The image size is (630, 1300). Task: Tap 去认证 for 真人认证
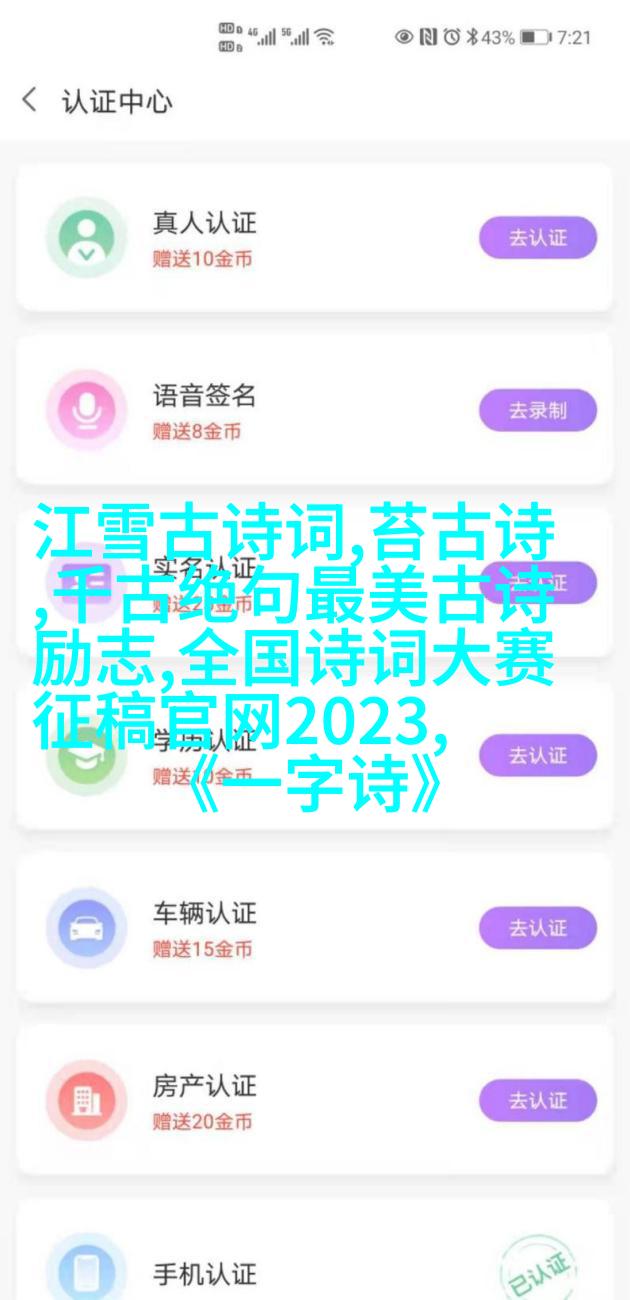pyautogui.click(x=538, y=238)
